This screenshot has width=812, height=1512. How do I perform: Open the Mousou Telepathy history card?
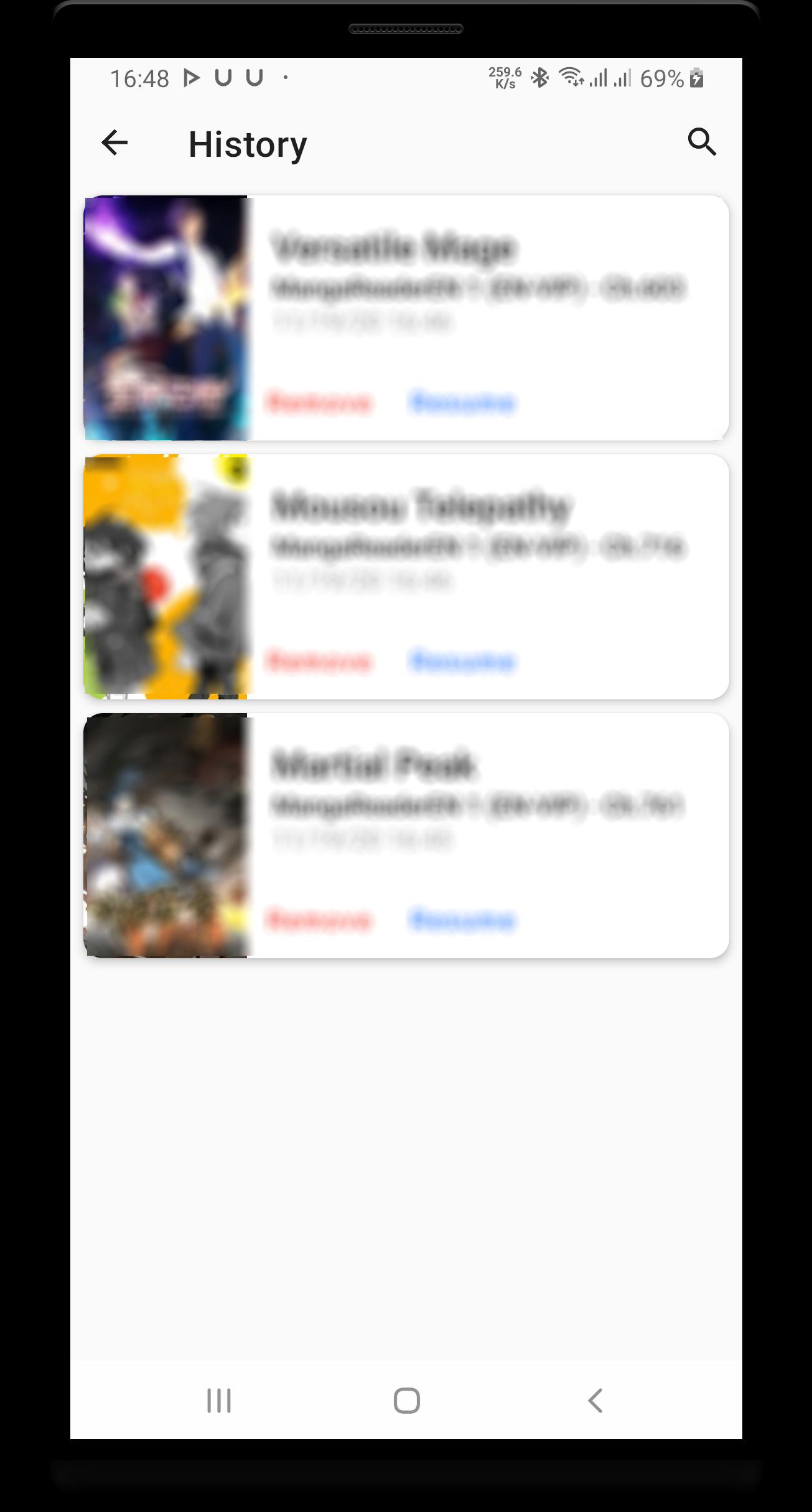pos(406,577)
